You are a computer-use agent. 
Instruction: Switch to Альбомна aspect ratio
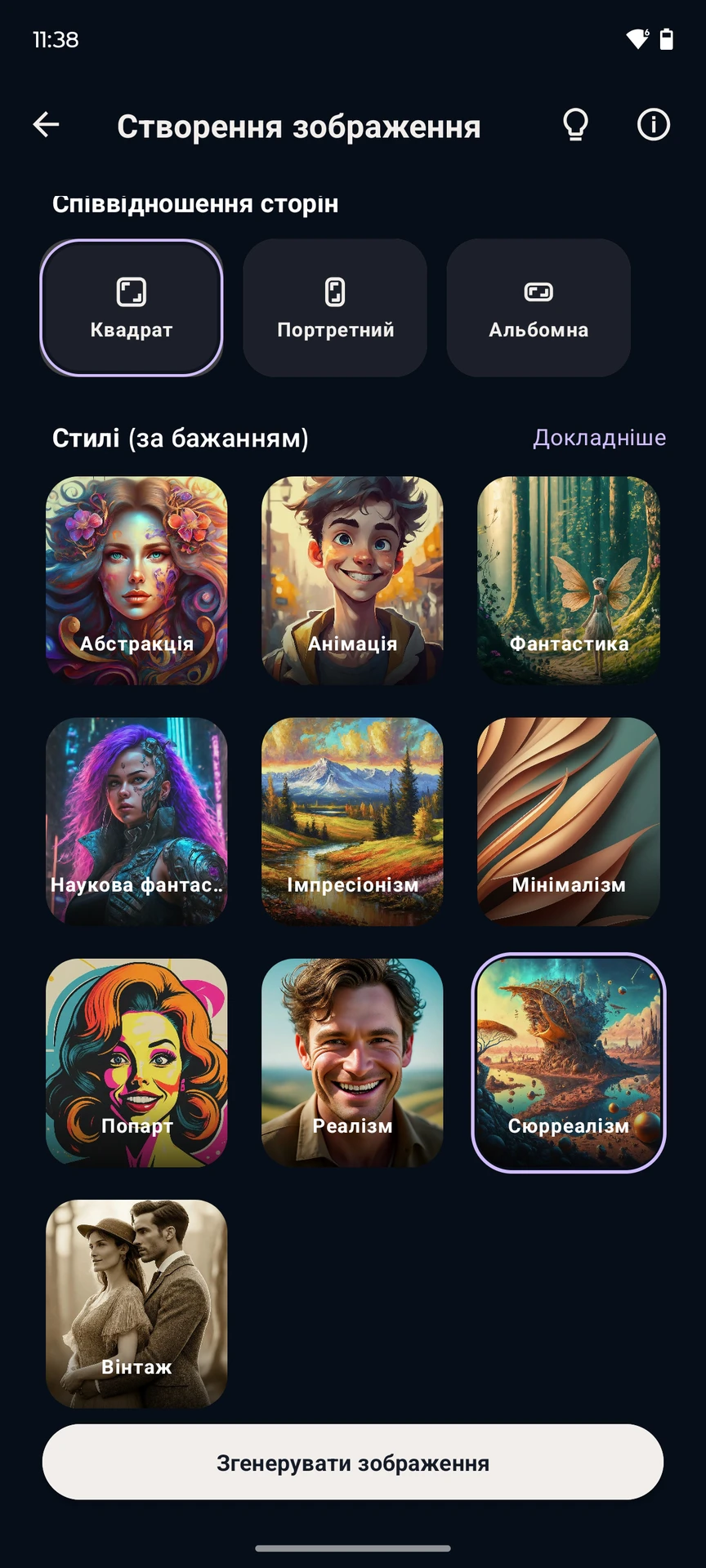click(x=538, y=308)
